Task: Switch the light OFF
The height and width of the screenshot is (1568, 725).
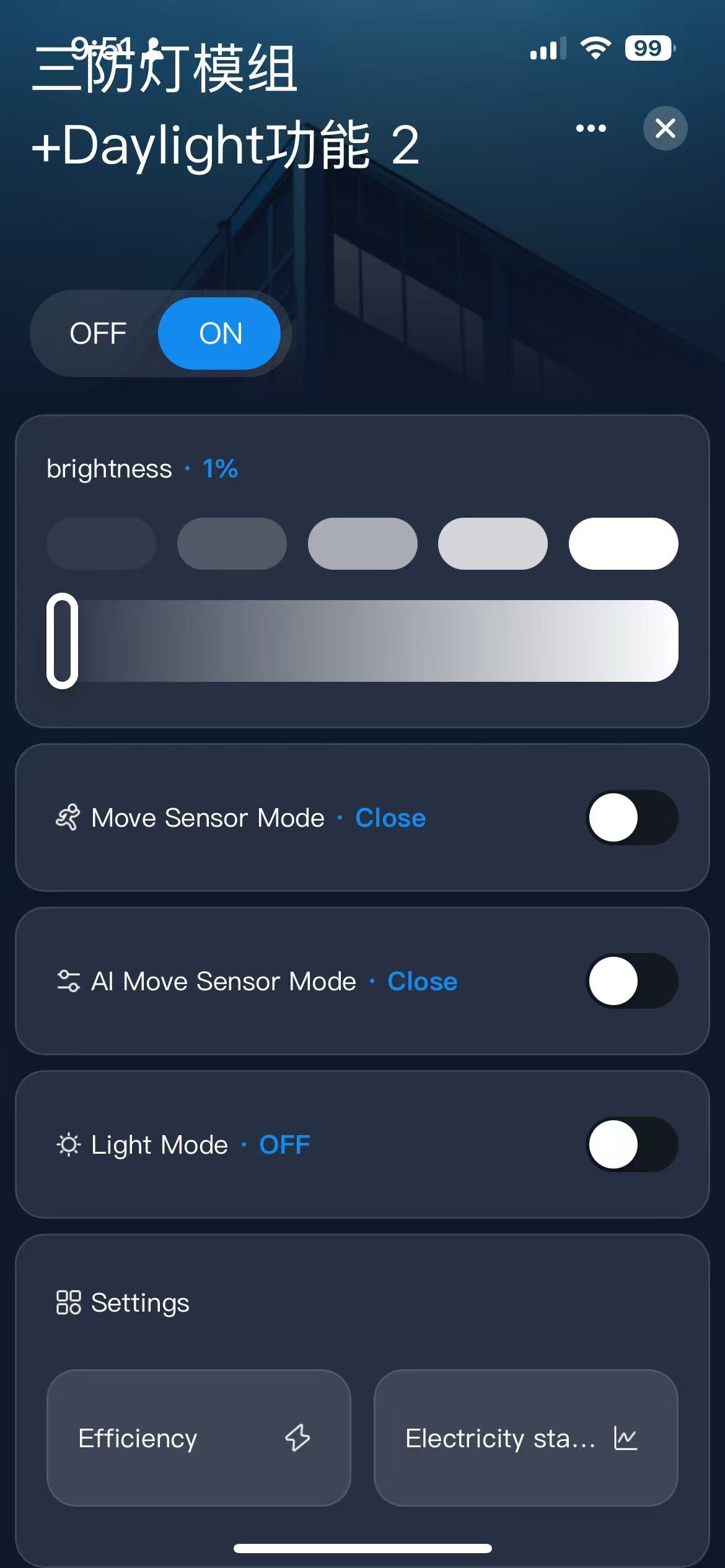Action: click(x=98, y=333)
